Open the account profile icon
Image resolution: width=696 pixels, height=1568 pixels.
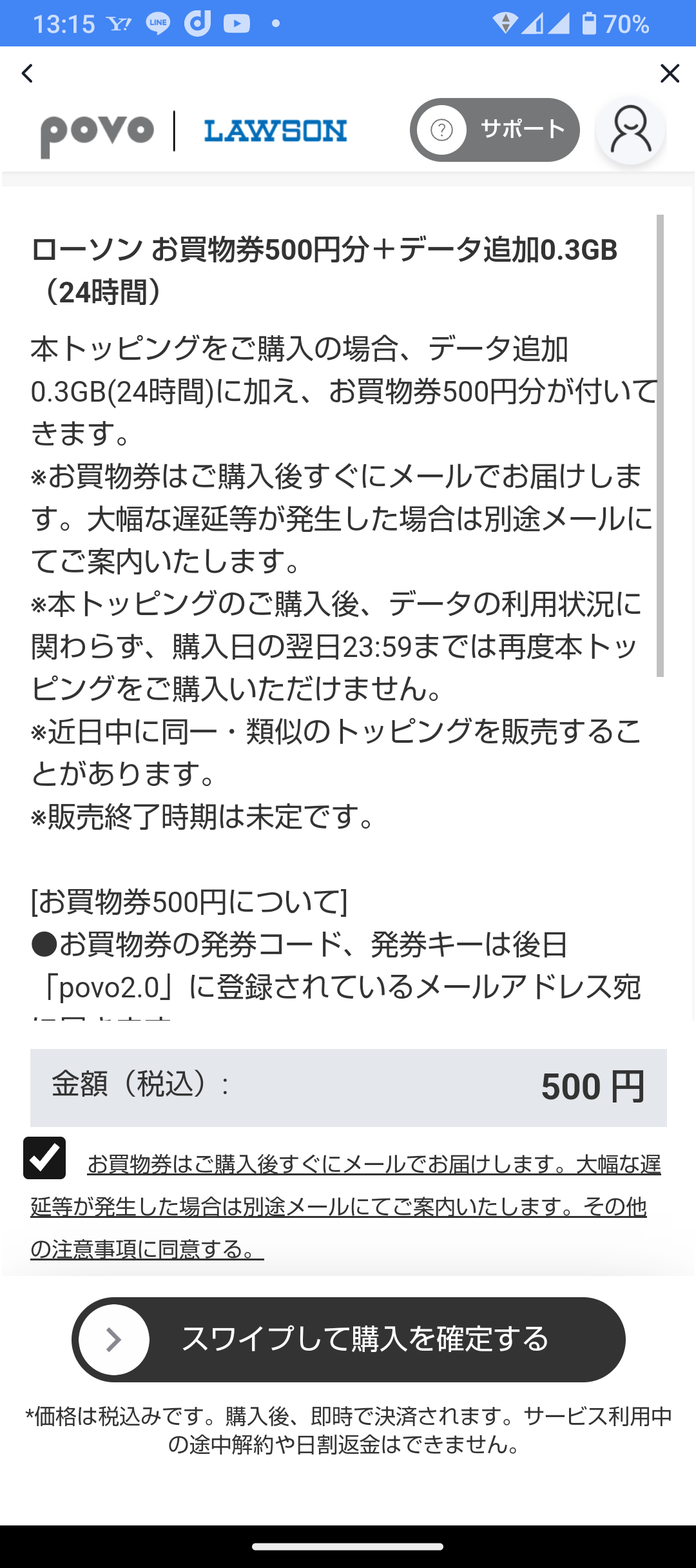630,130
